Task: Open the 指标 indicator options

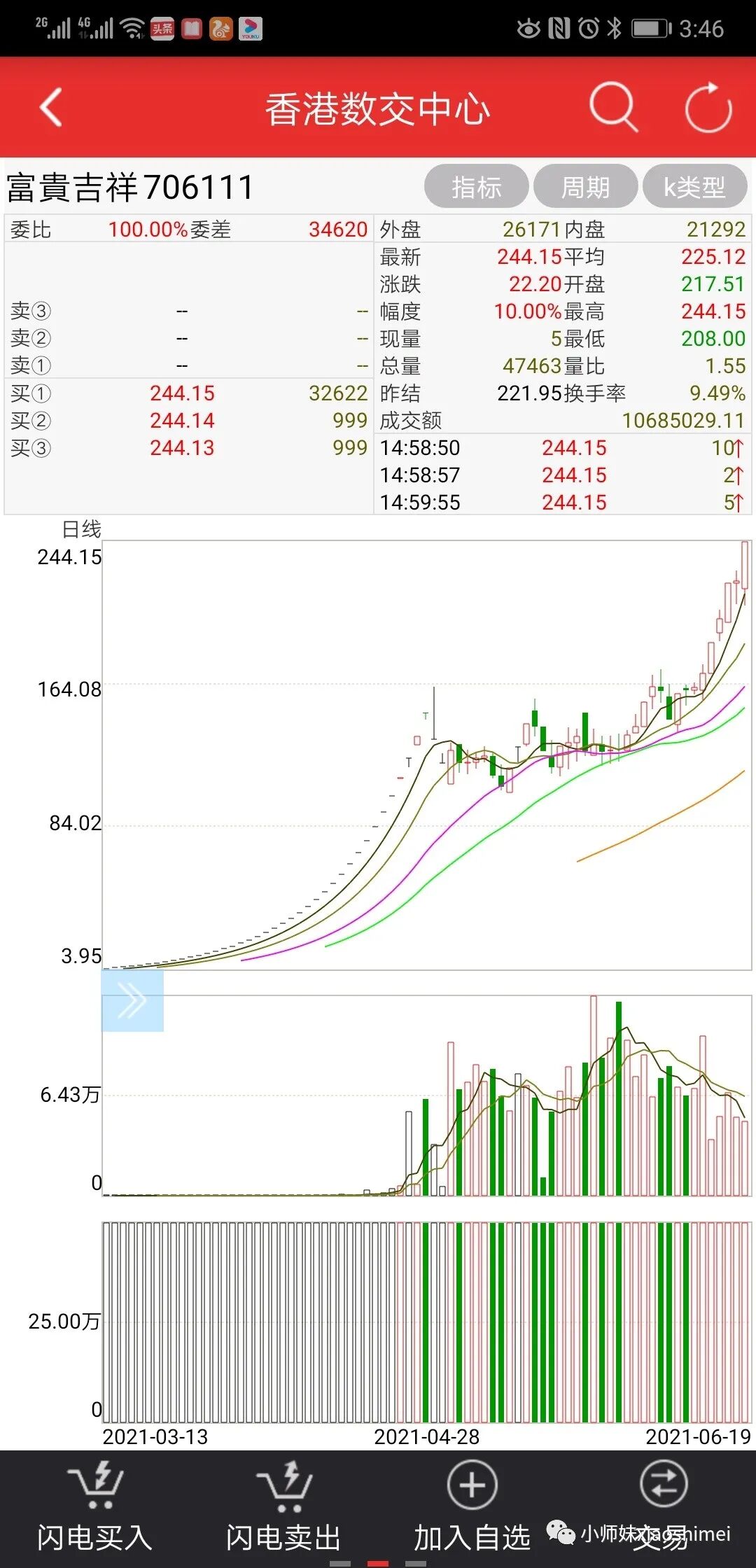Action: pos(476,187)
